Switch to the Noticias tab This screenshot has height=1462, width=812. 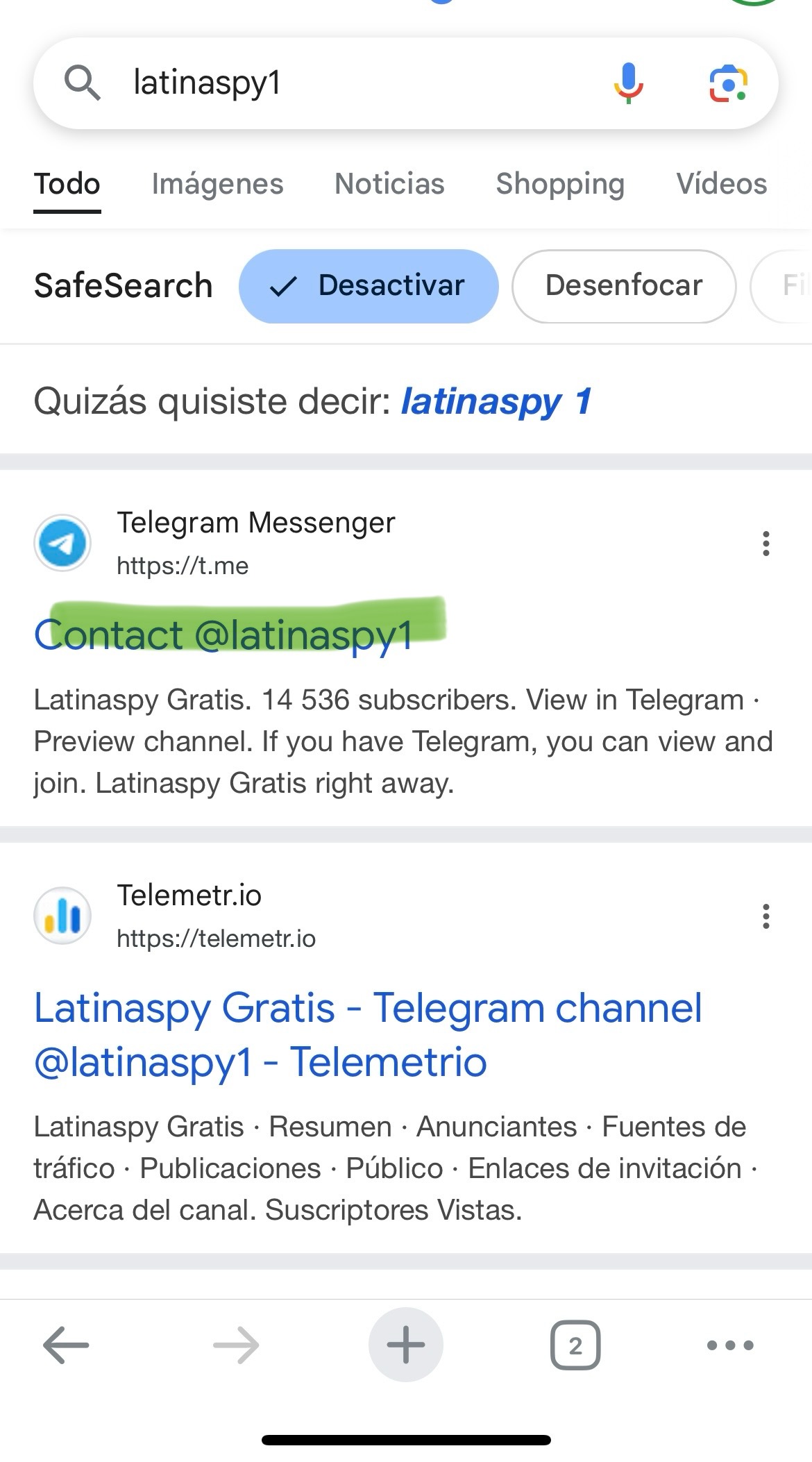389,184
